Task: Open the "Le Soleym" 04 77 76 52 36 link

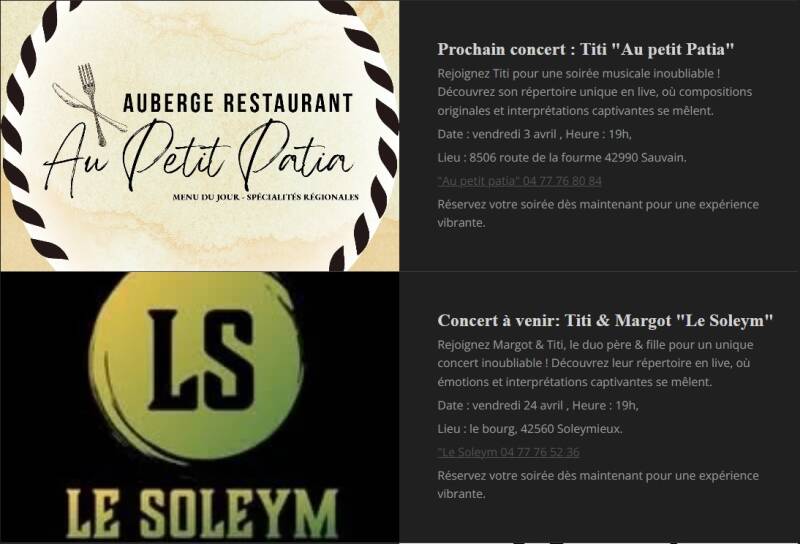Action: (508, 452)
